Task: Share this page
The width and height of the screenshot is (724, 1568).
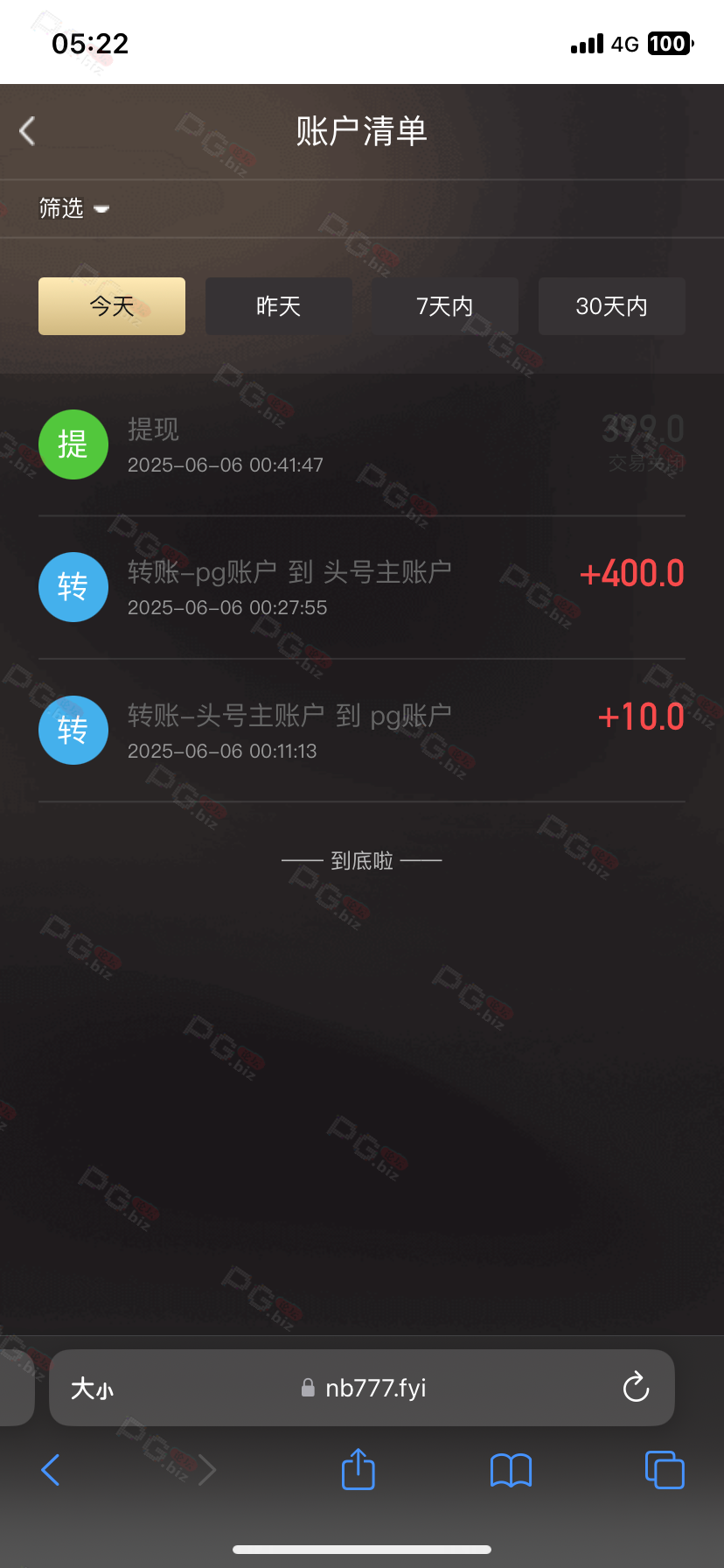Action: click(358, 1469)
